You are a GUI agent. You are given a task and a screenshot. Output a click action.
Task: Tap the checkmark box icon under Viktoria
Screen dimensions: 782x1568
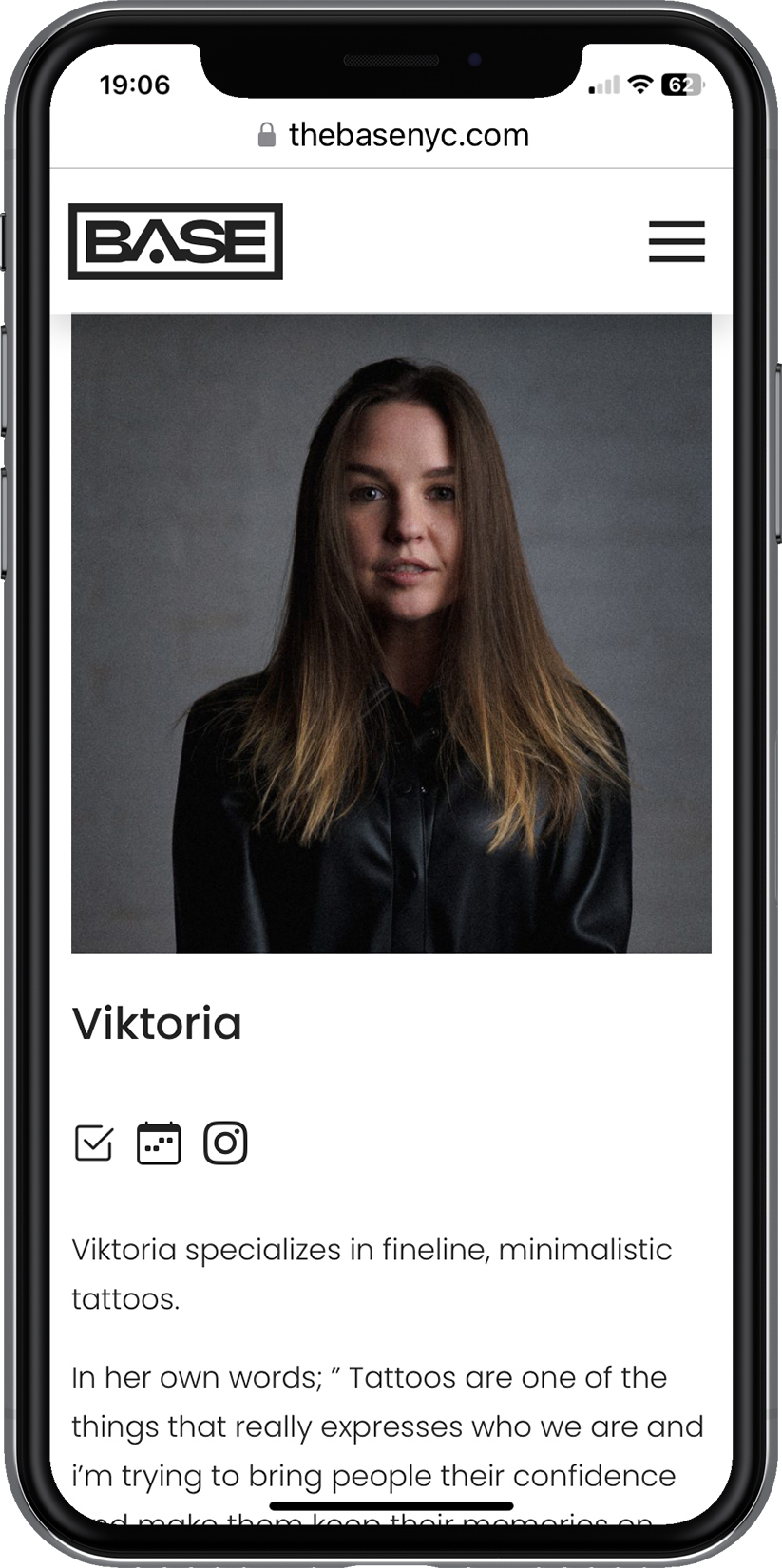94,1143
